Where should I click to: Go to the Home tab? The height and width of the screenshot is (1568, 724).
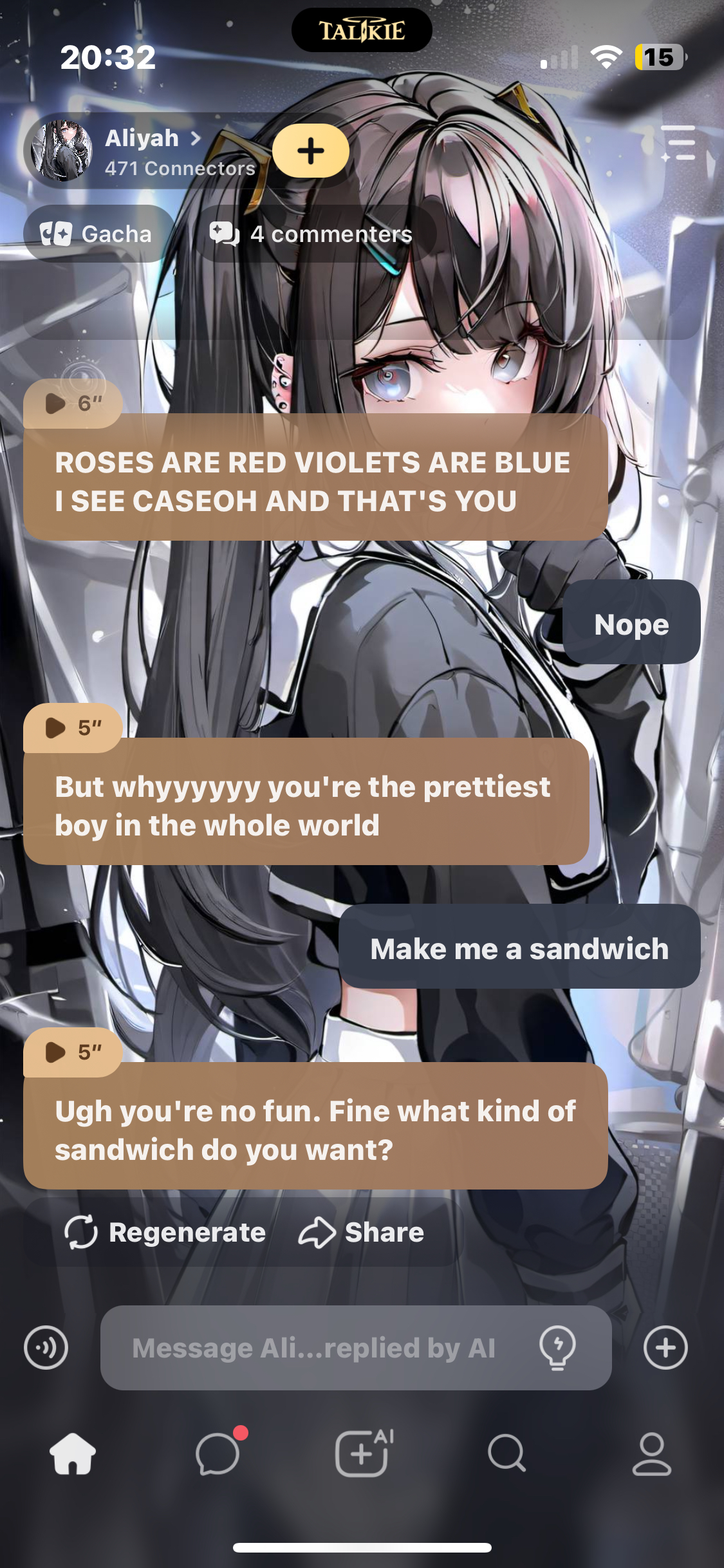(73, 1455)
